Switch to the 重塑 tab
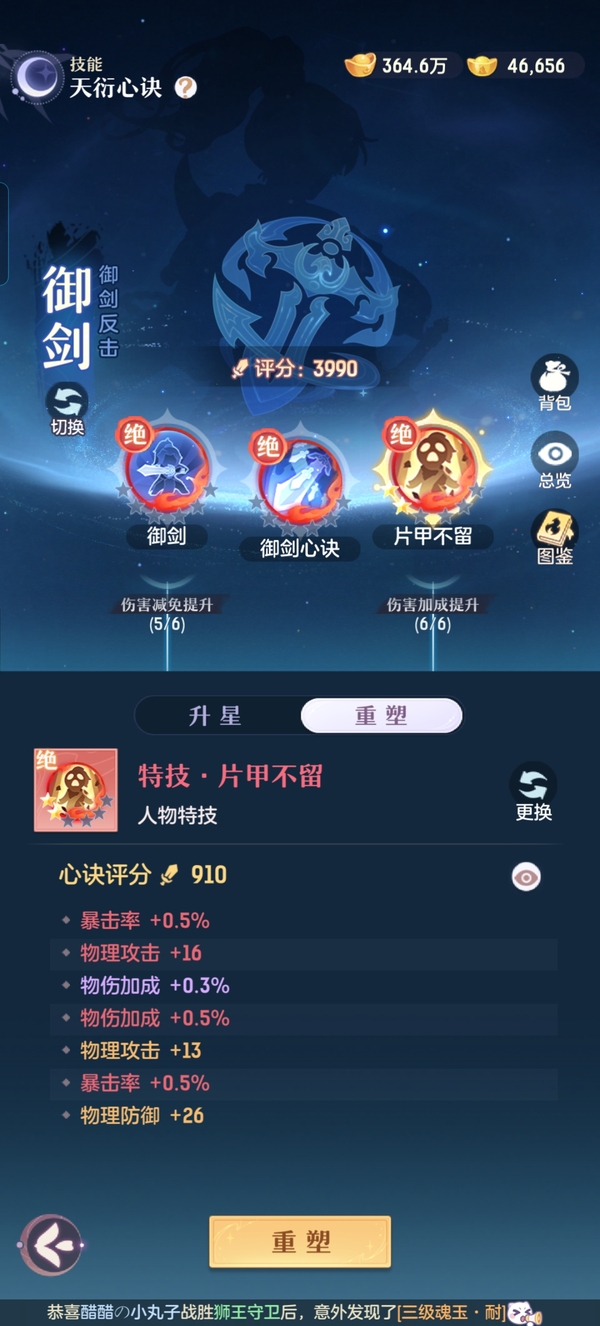 [x=381, y=716]
